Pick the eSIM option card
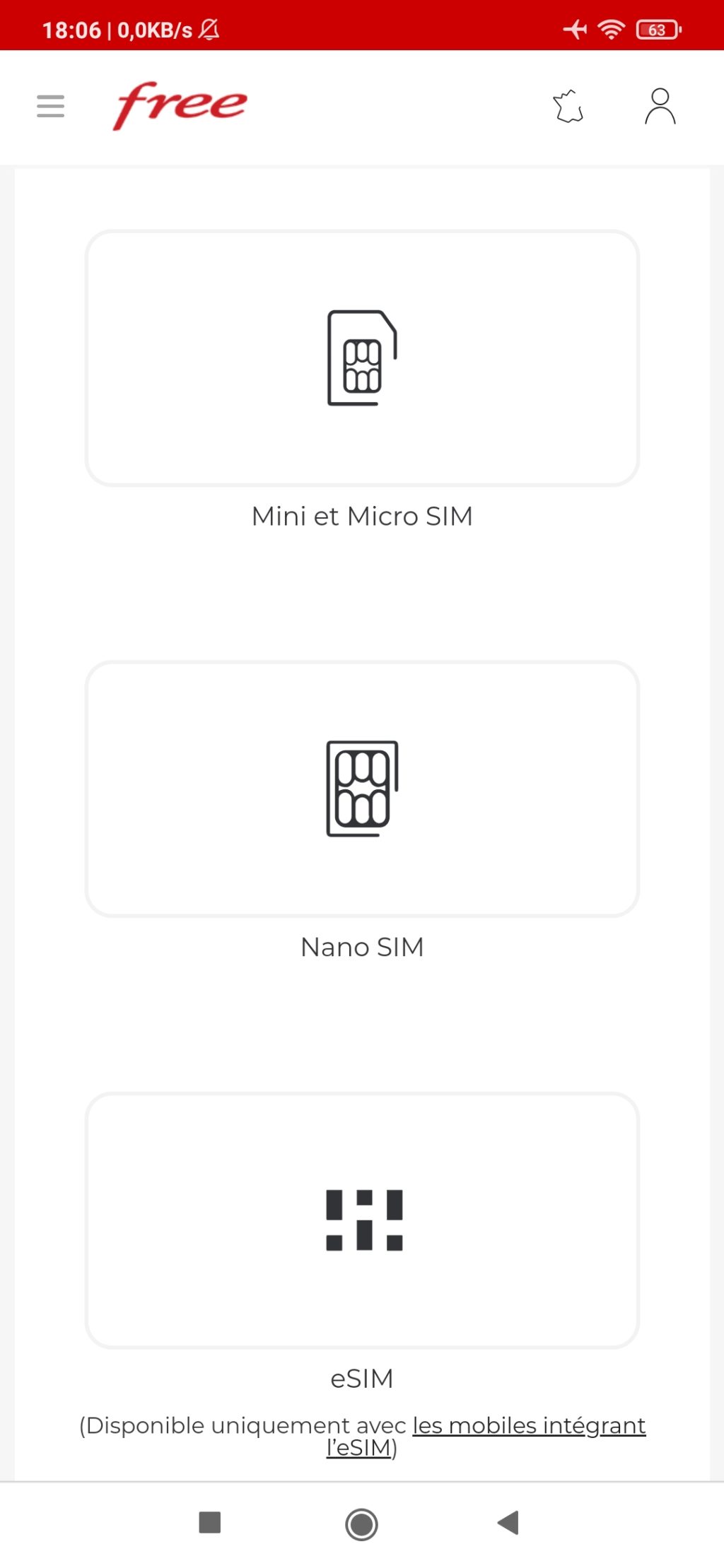 tap(362, 1220)
